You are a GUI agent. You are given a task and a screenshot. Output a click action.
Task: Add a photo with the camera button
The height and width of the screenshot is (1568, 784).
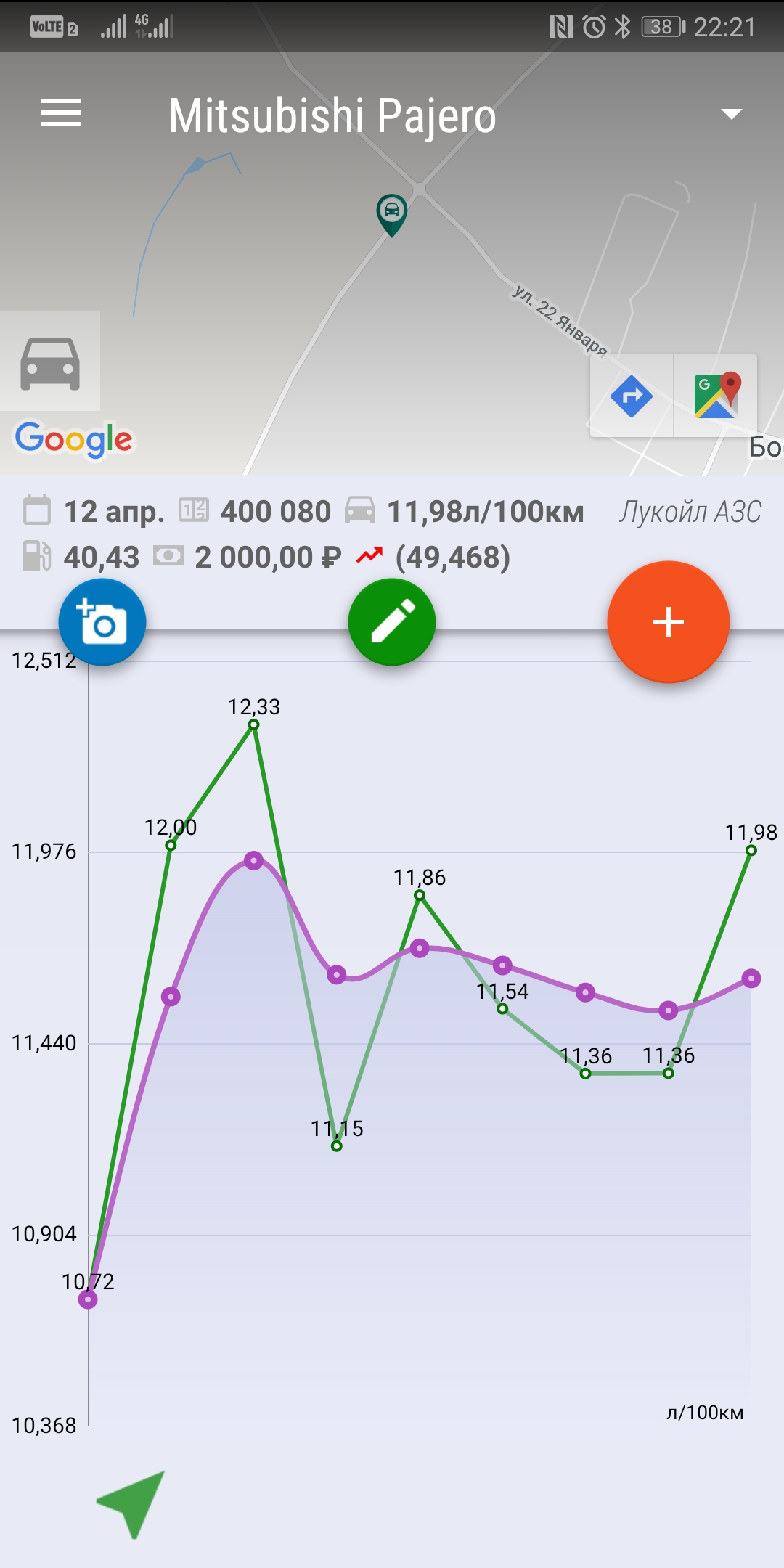coord(102,623)
